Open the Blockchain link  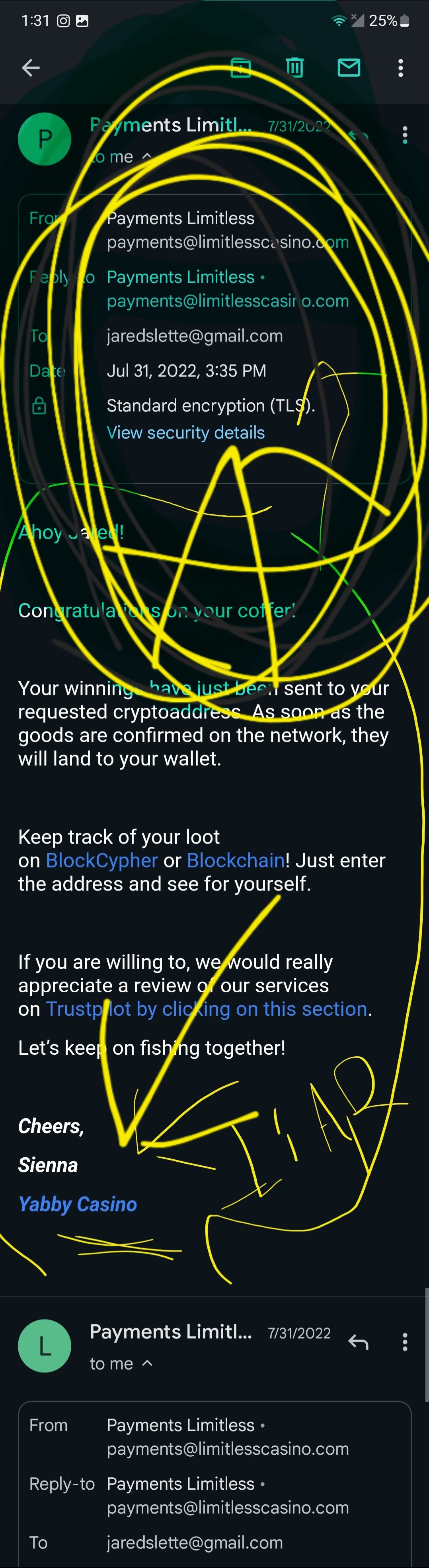pos(235,860)
